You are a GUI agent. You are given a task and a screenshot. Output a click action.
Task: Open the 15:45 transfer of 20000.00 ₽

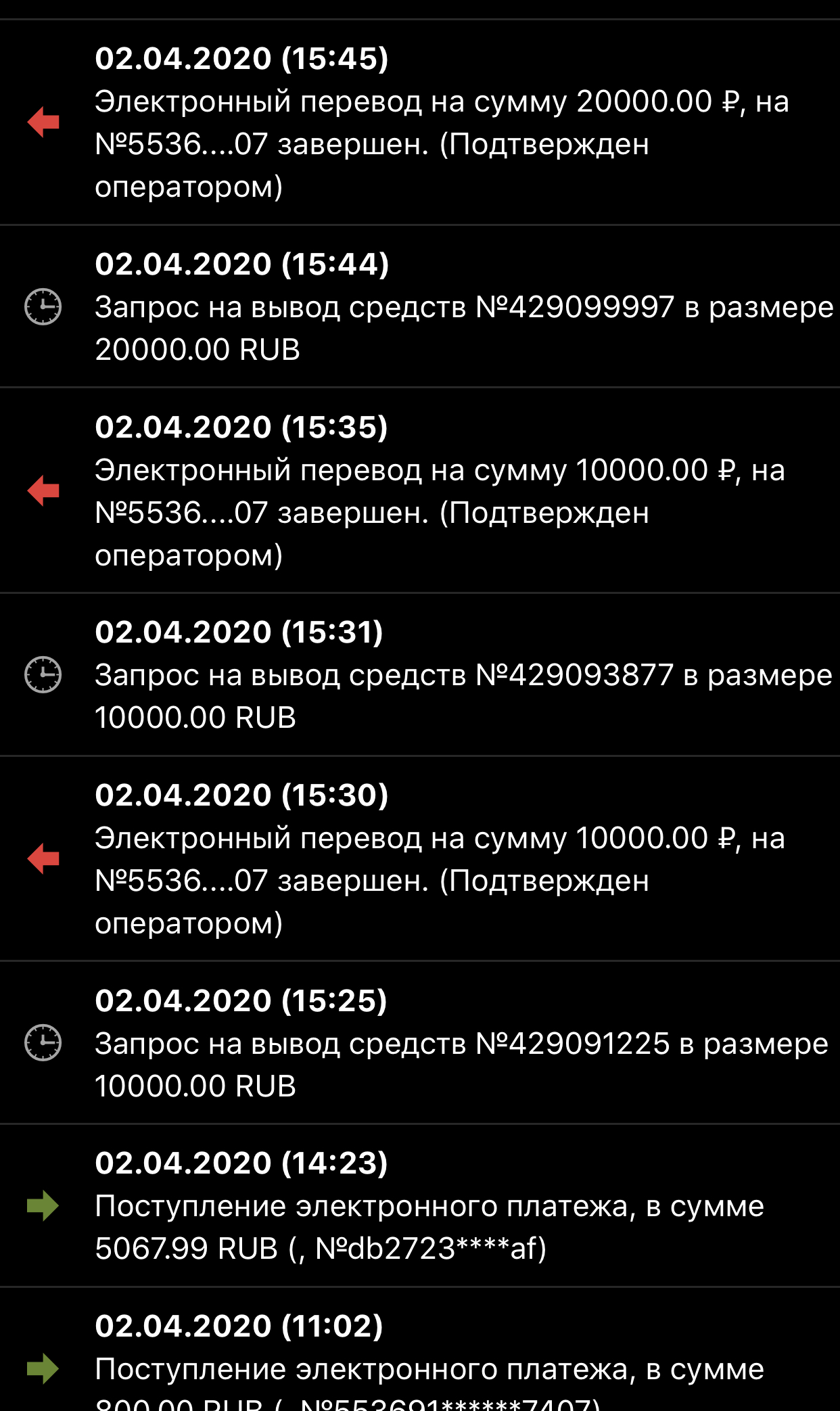click(419, 122)
